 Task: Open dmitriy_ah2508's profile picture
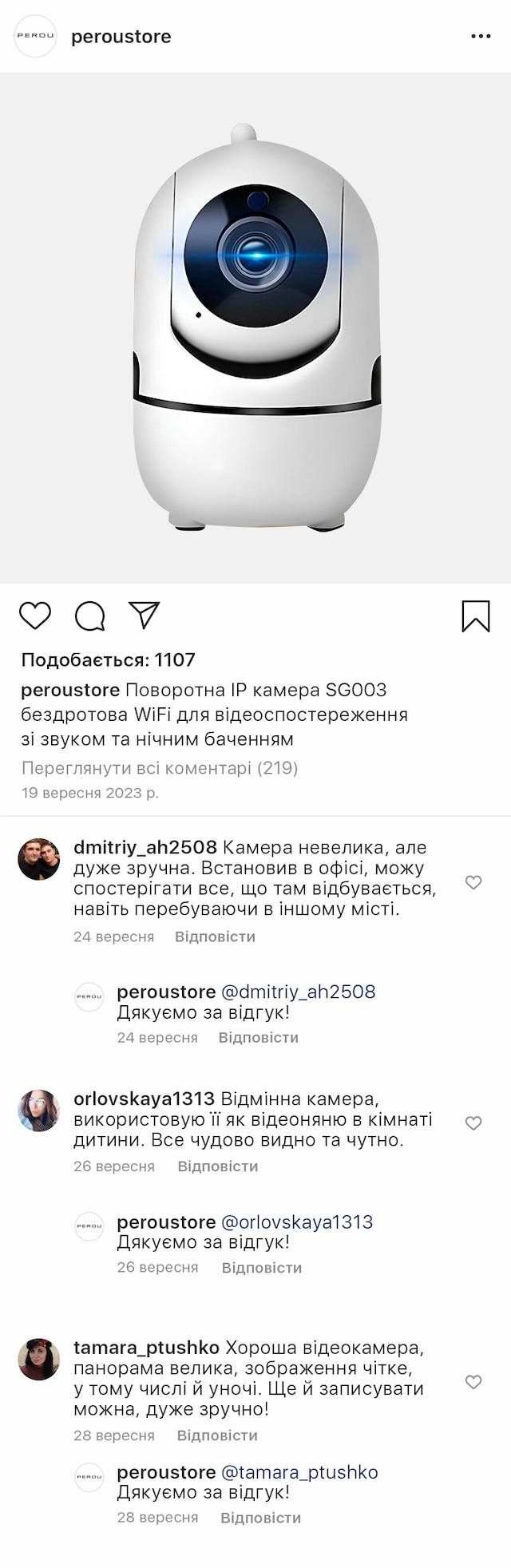coord(38,859)
